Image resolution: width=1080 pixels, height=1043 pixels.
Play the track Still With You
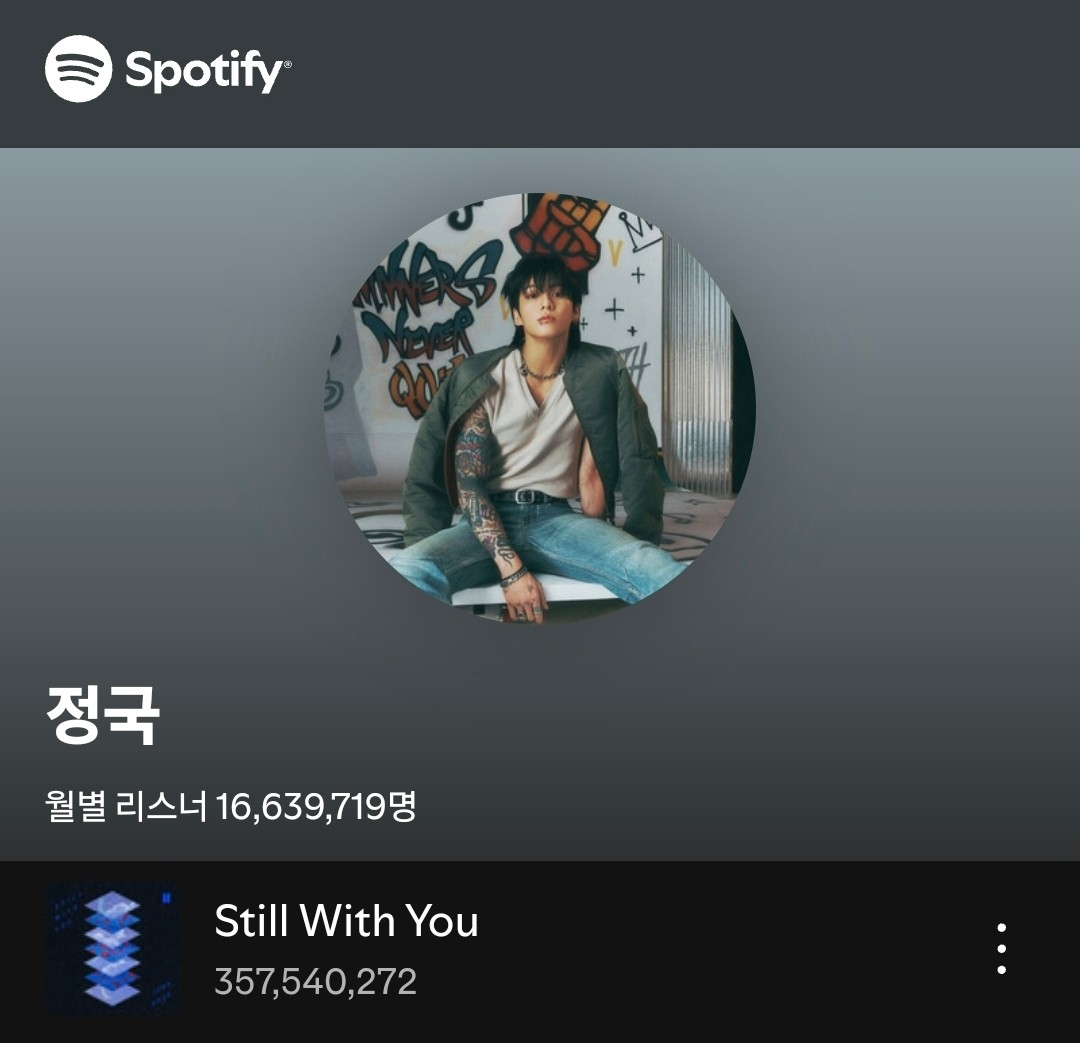346,922
